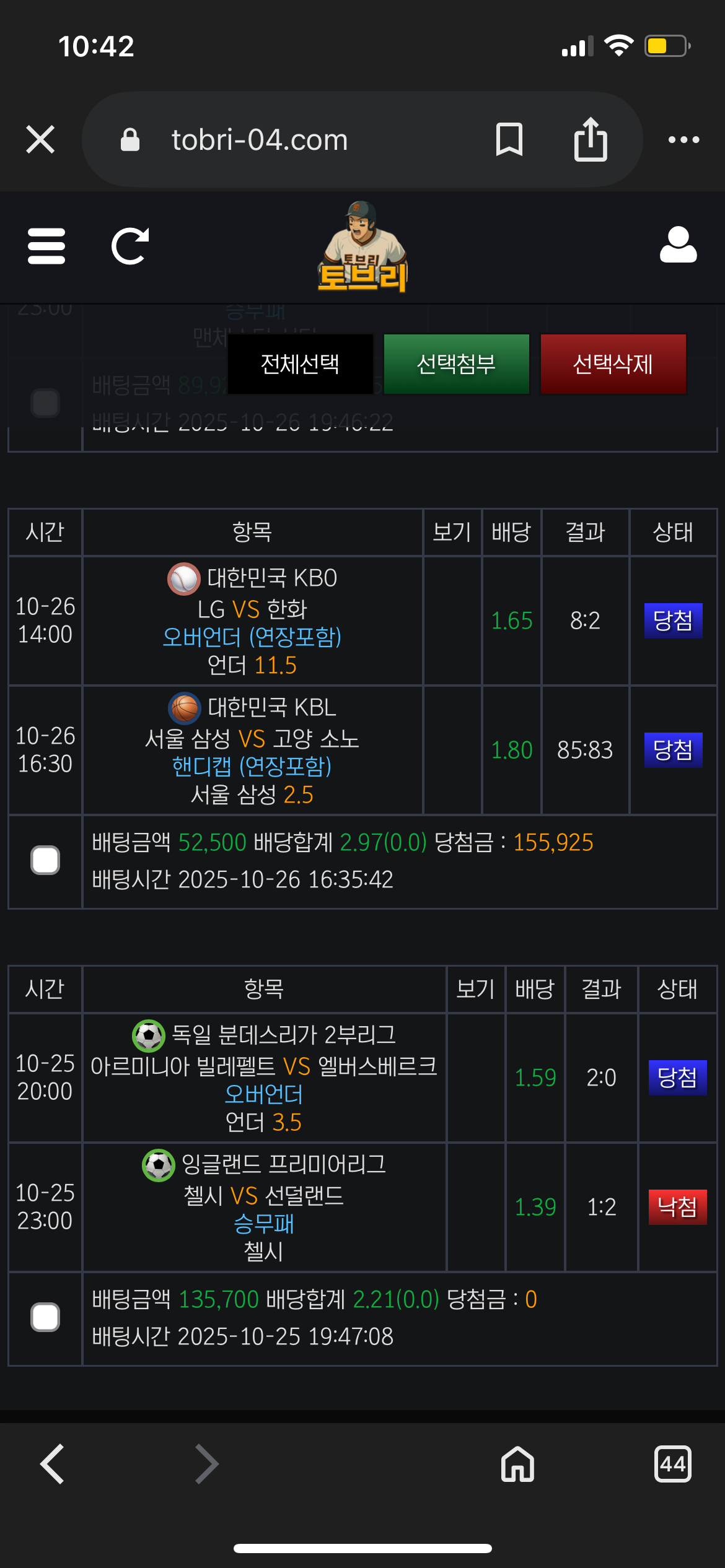The image size is (725, 1568).
Task: Go to the browser home page
Action: click(x=517, y=1464)
